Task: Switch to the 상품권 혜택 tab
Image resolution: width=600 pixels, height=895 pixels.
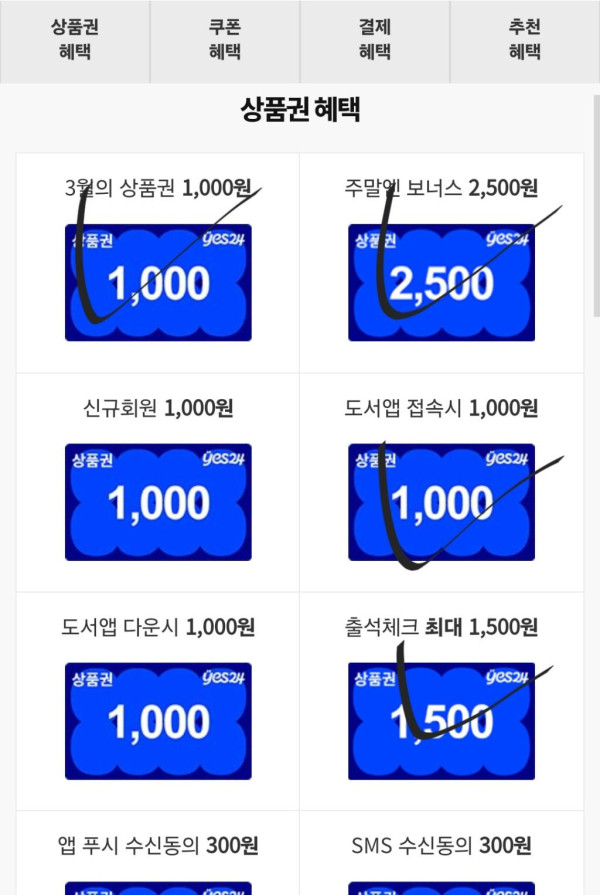Action: [75, 40]
